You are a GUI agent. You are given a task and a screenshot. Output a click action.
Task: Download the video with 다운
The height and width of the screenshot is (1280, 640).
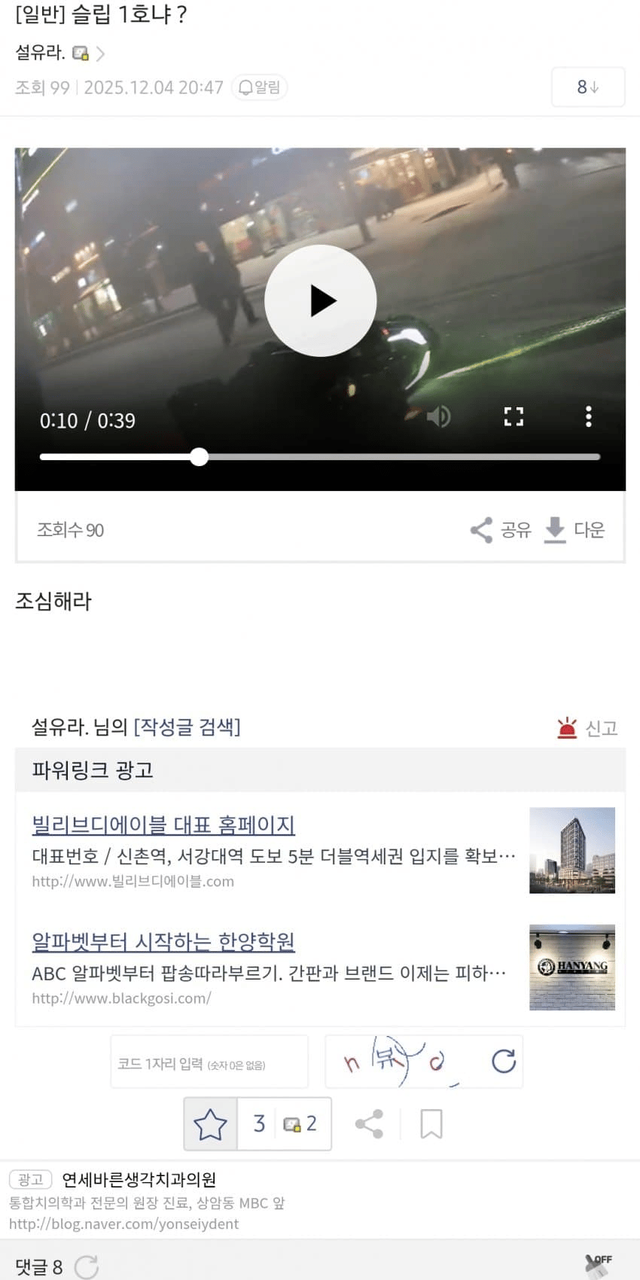click(574, 530)
